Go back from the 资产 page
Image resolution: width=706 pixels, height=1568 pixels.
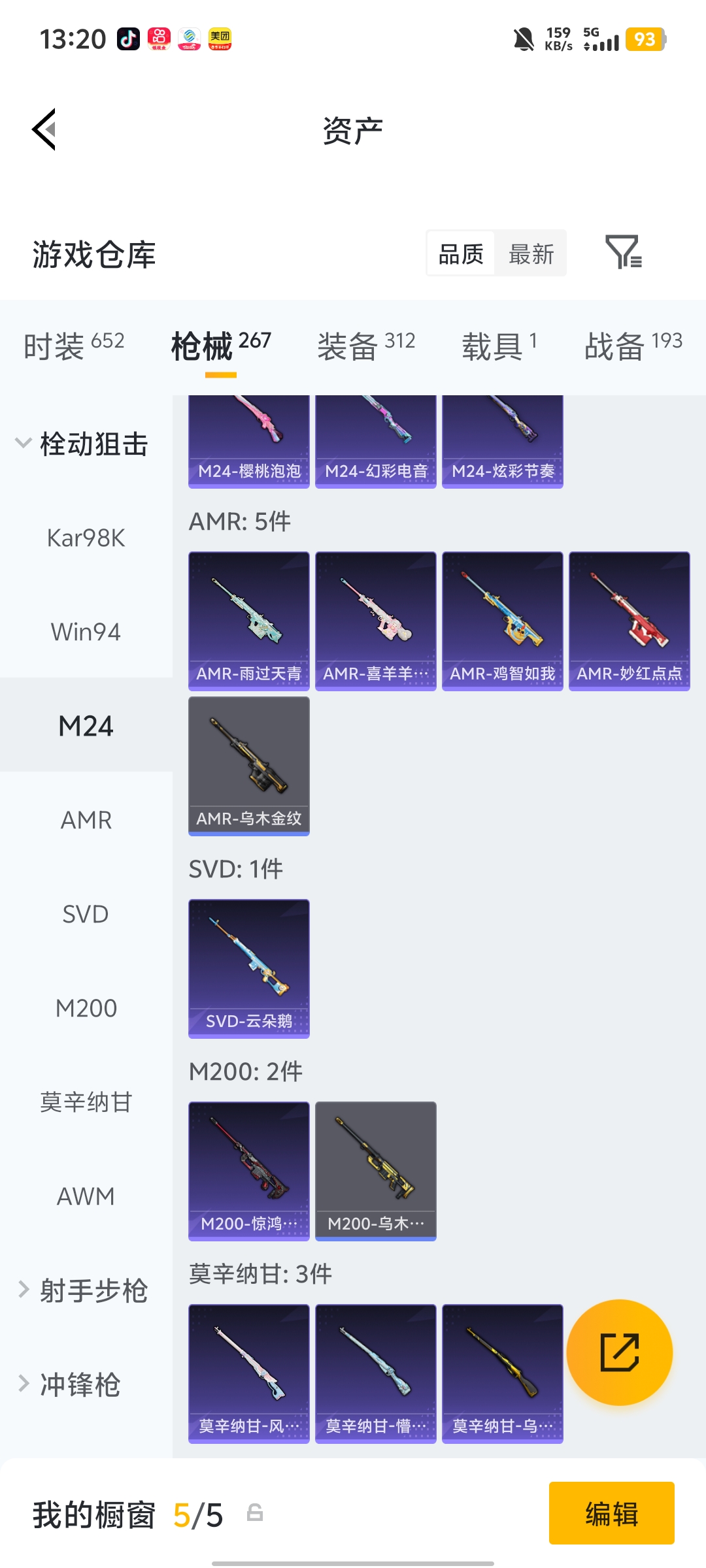click(x=44, y=129)
